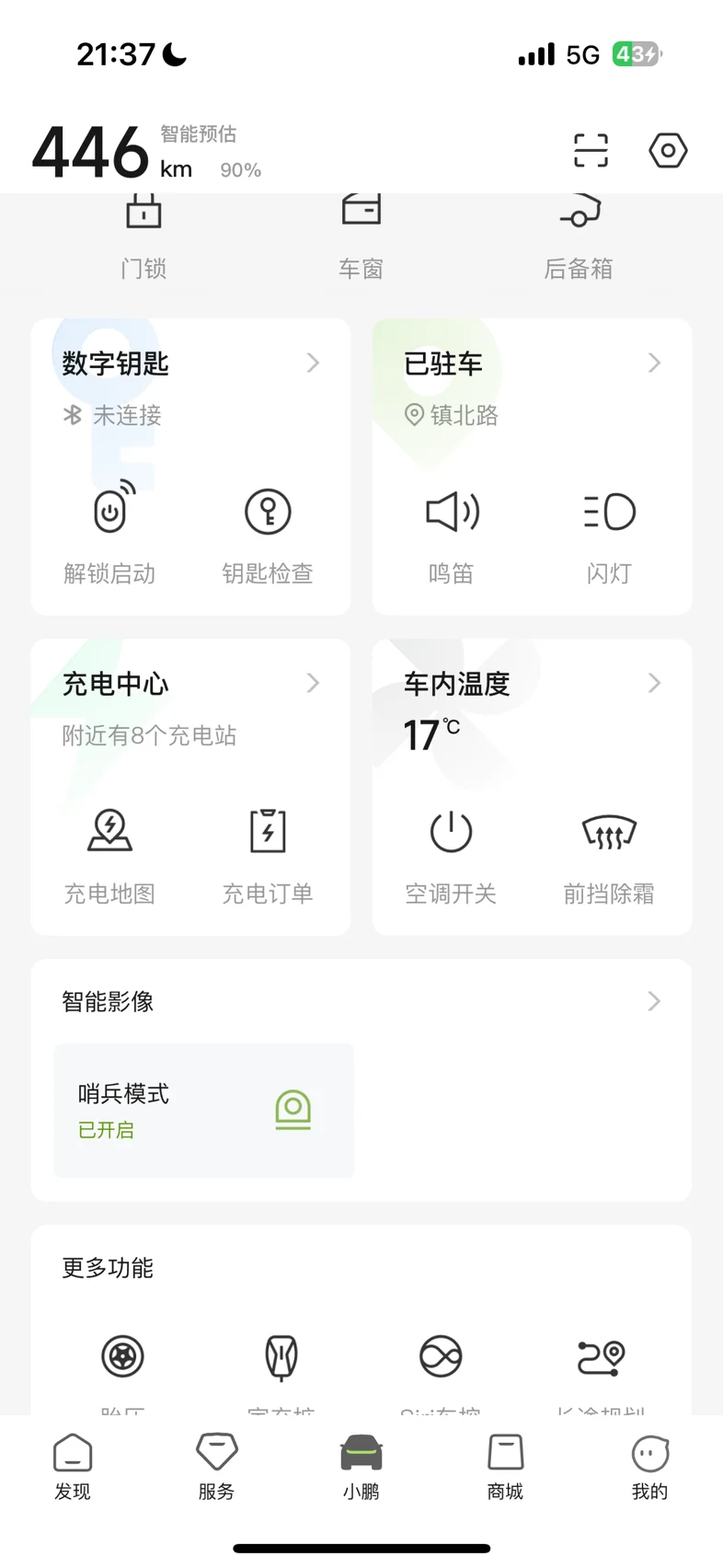Image resolution: width=723 pixels, height=1568 pixels.
Task: Expand the 数字钥匙 card chevron
Action: 313,363
